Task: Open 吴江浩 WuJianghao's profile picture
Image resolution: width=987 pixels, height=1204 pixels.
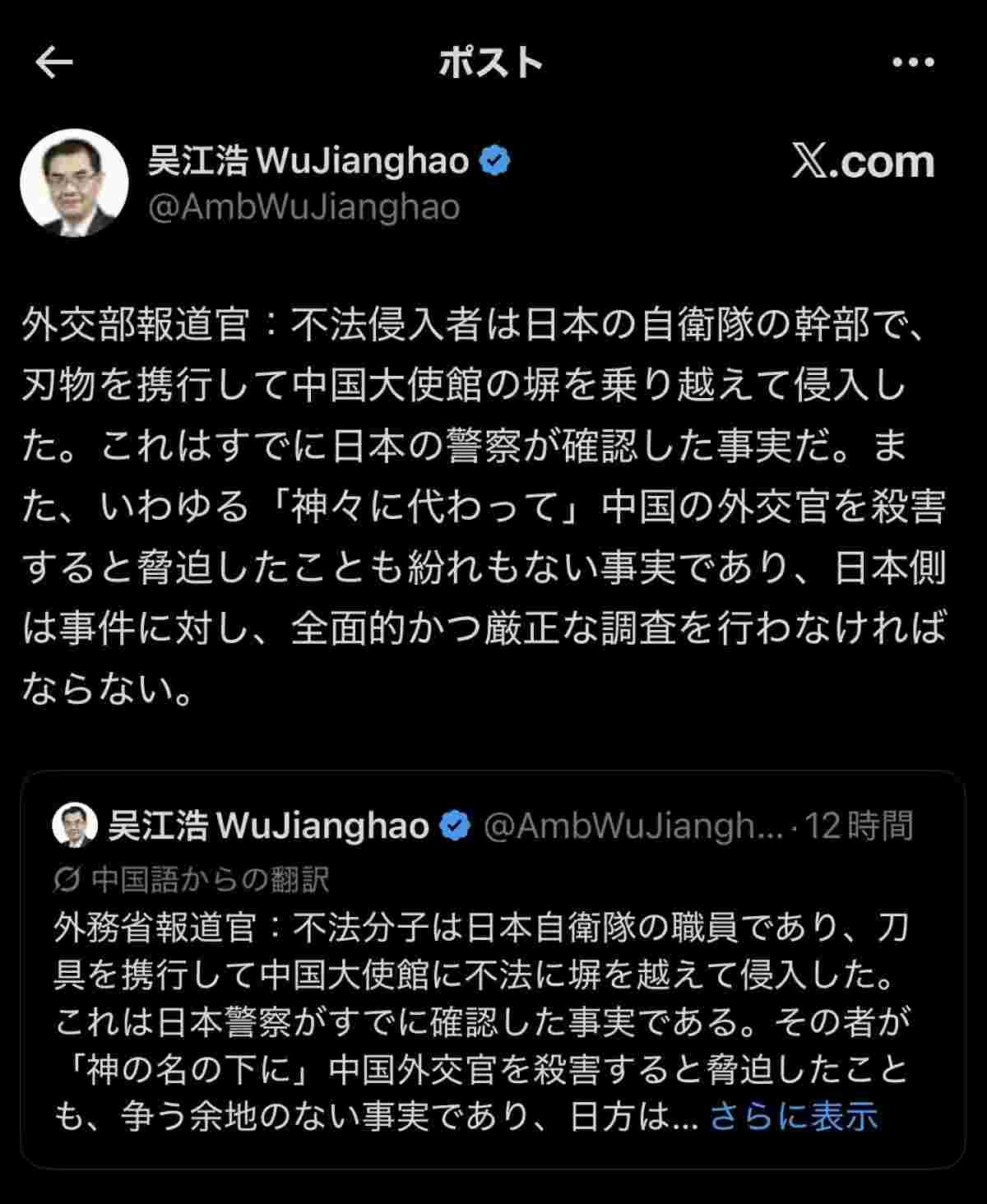Action: tap(74, 183)
